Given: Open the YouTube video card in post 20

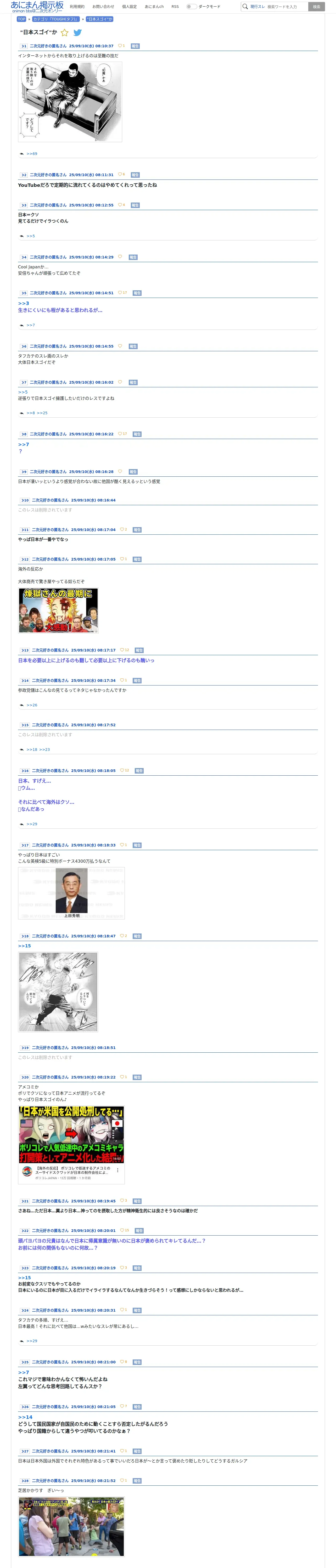Looking at the screenshot, I should tap(71, 1145).
